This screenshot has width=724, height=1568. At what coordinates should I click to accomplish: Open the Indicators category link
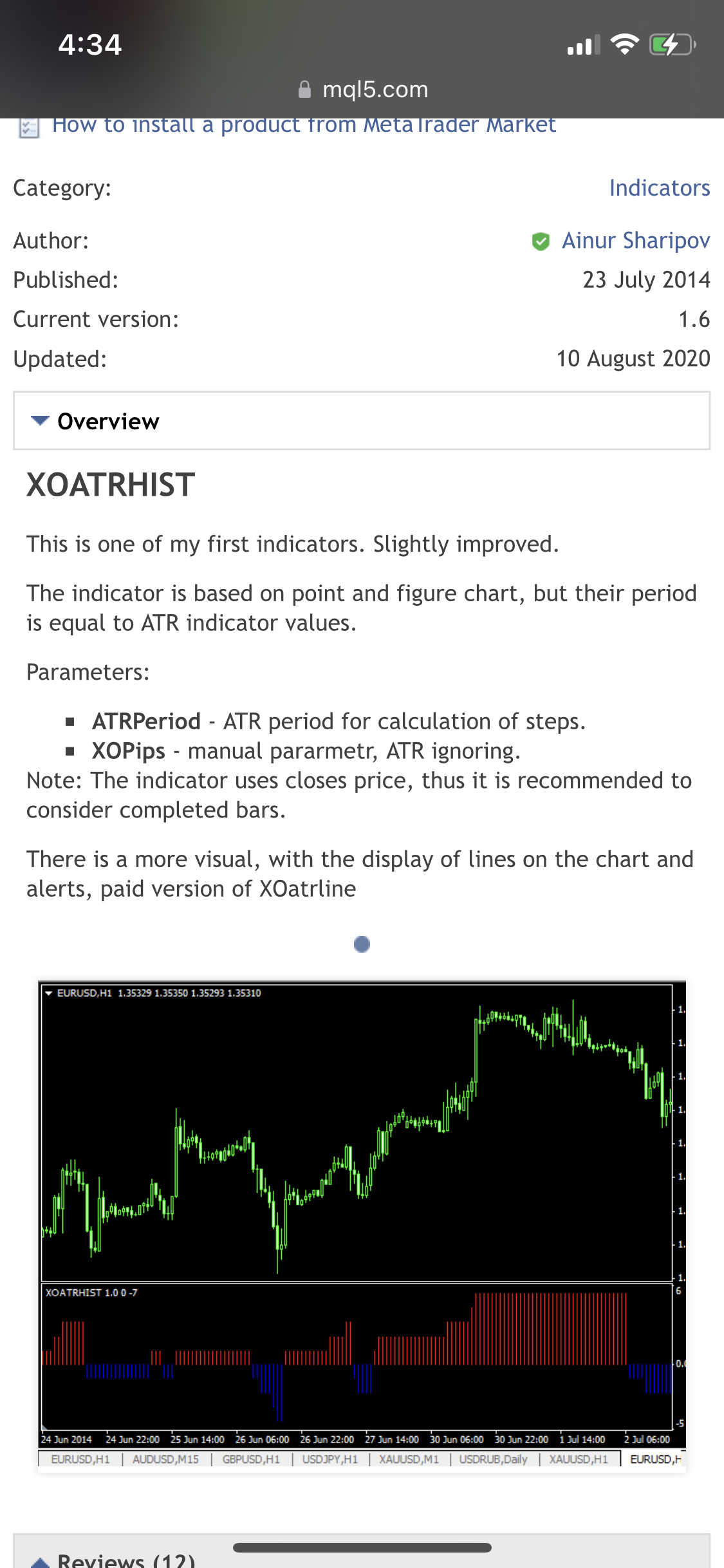659,188
